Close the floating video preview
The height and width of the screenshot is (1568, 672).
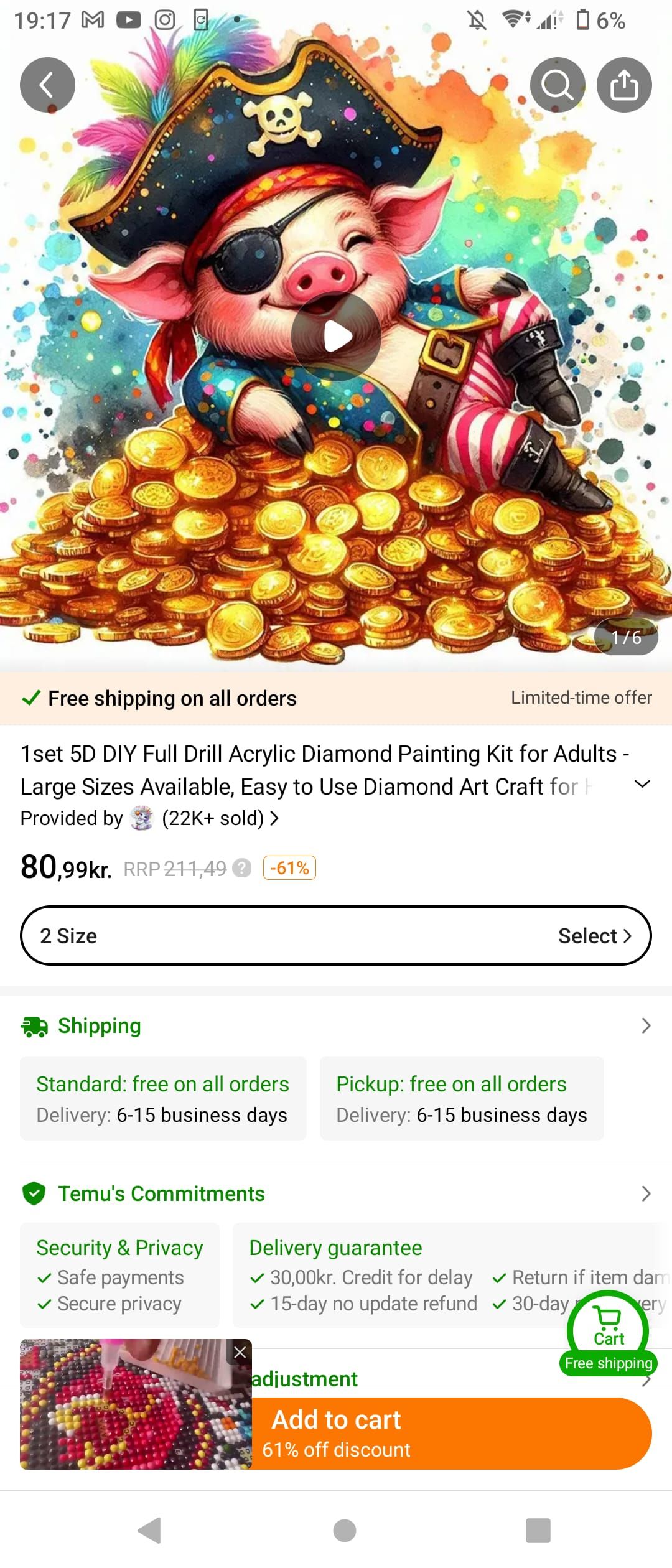(240, 1352)
